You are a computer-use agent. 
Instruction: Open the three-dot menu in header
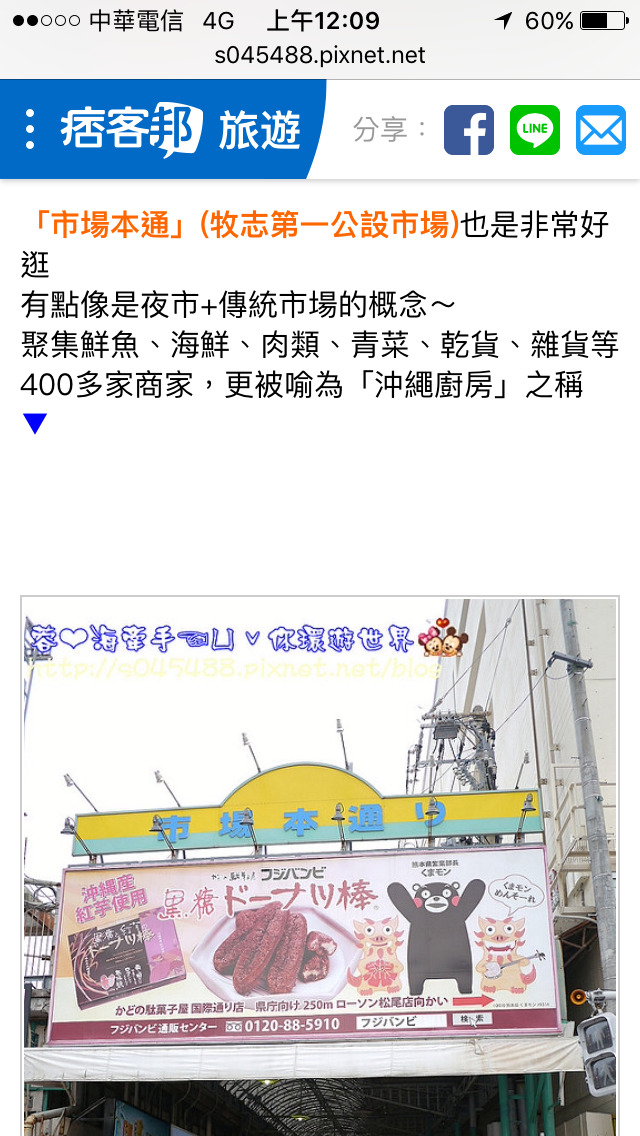coord(29,130)
